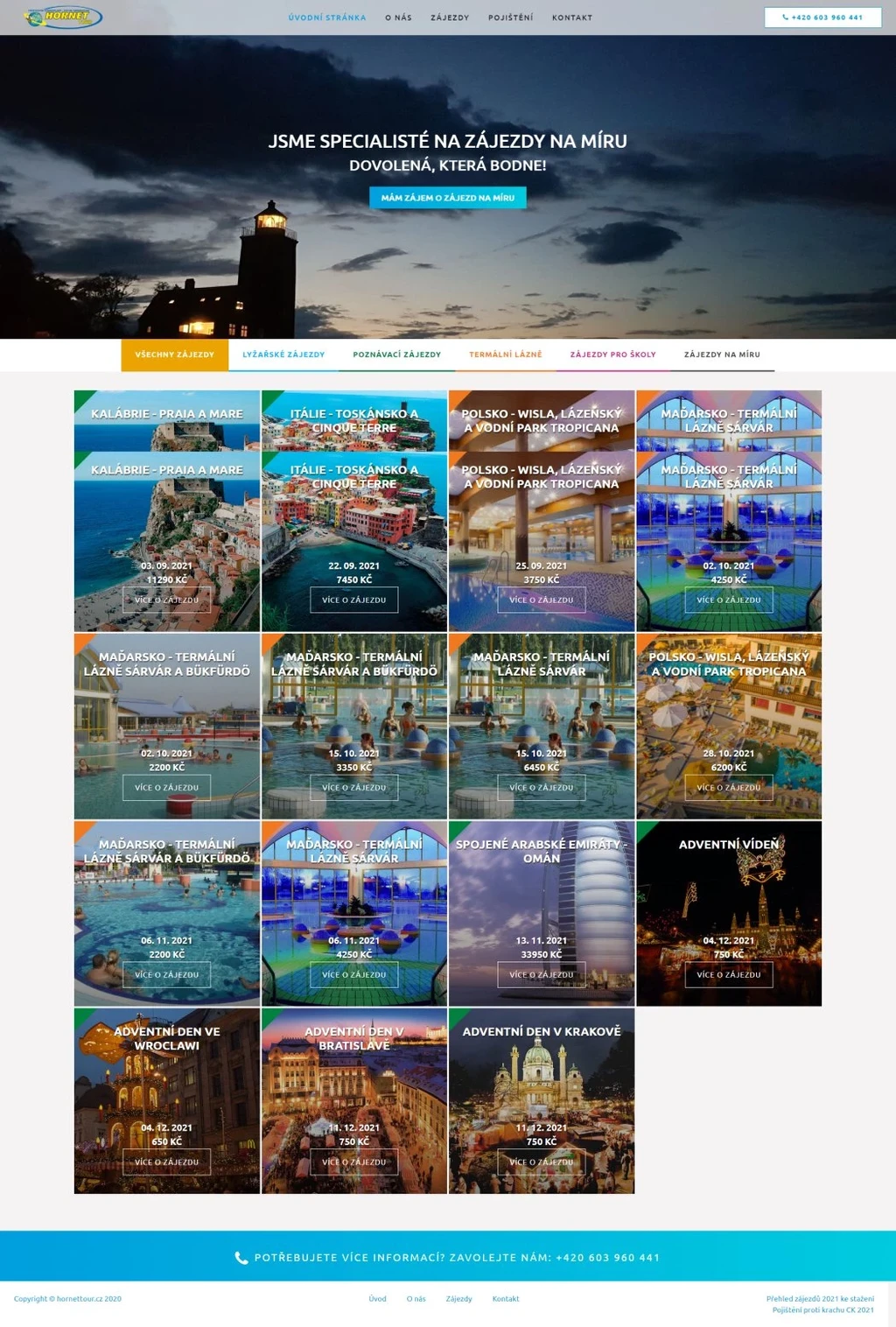896x1327 pixels.
Task: Open Více o zájezdu for Itálie Toskánsko
Action: [x=353, y=600]
